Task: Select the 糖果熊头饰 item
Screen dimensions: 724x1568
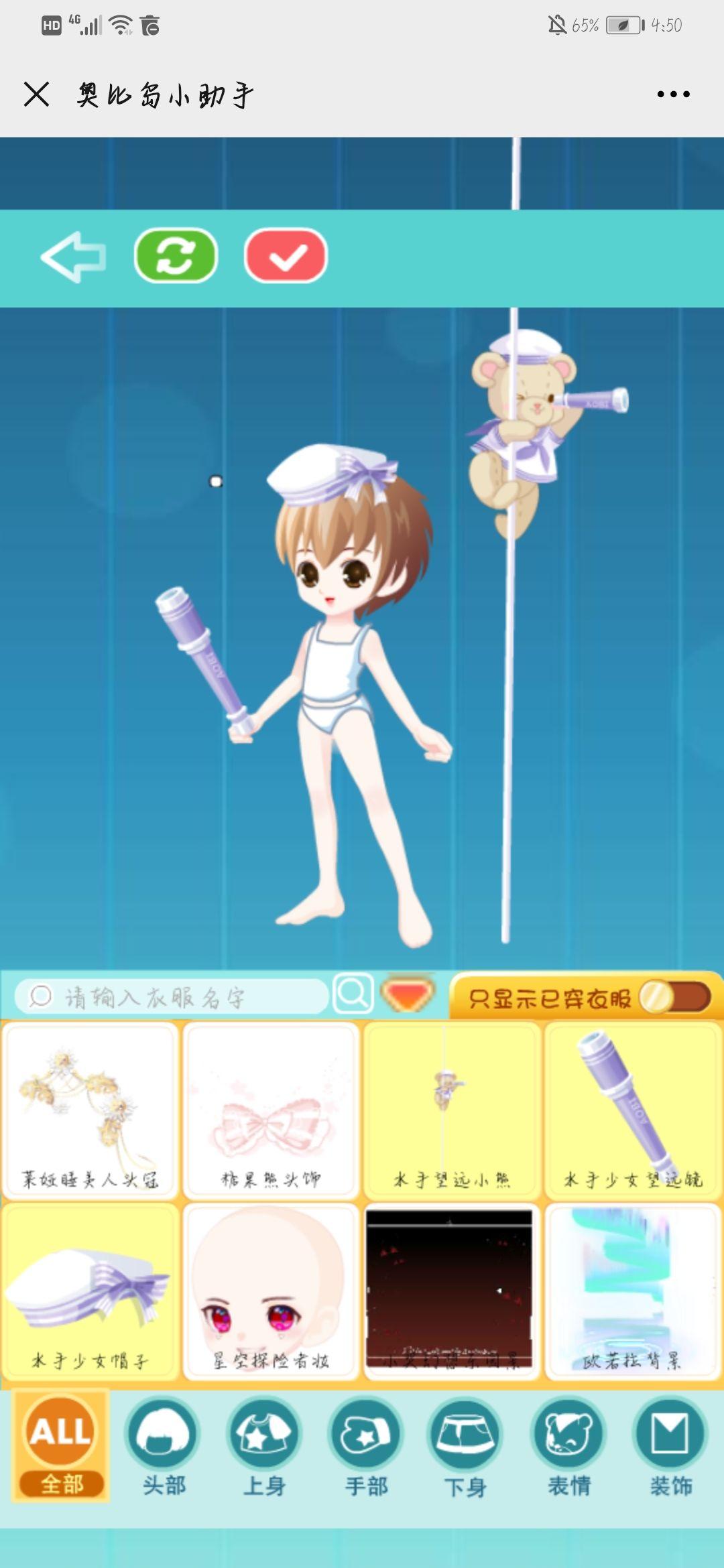Action: click(271, 1111)
